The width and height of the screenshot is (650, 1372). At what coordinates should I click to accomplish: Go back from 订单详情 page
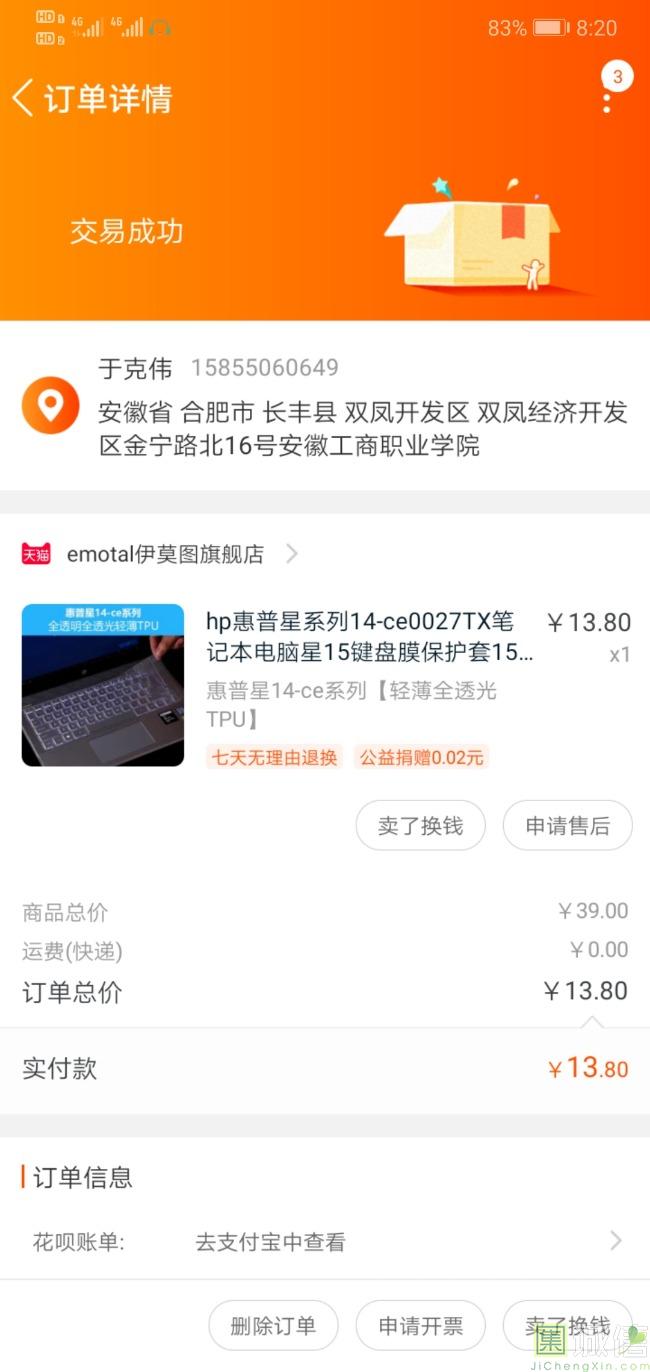[23, 98]
